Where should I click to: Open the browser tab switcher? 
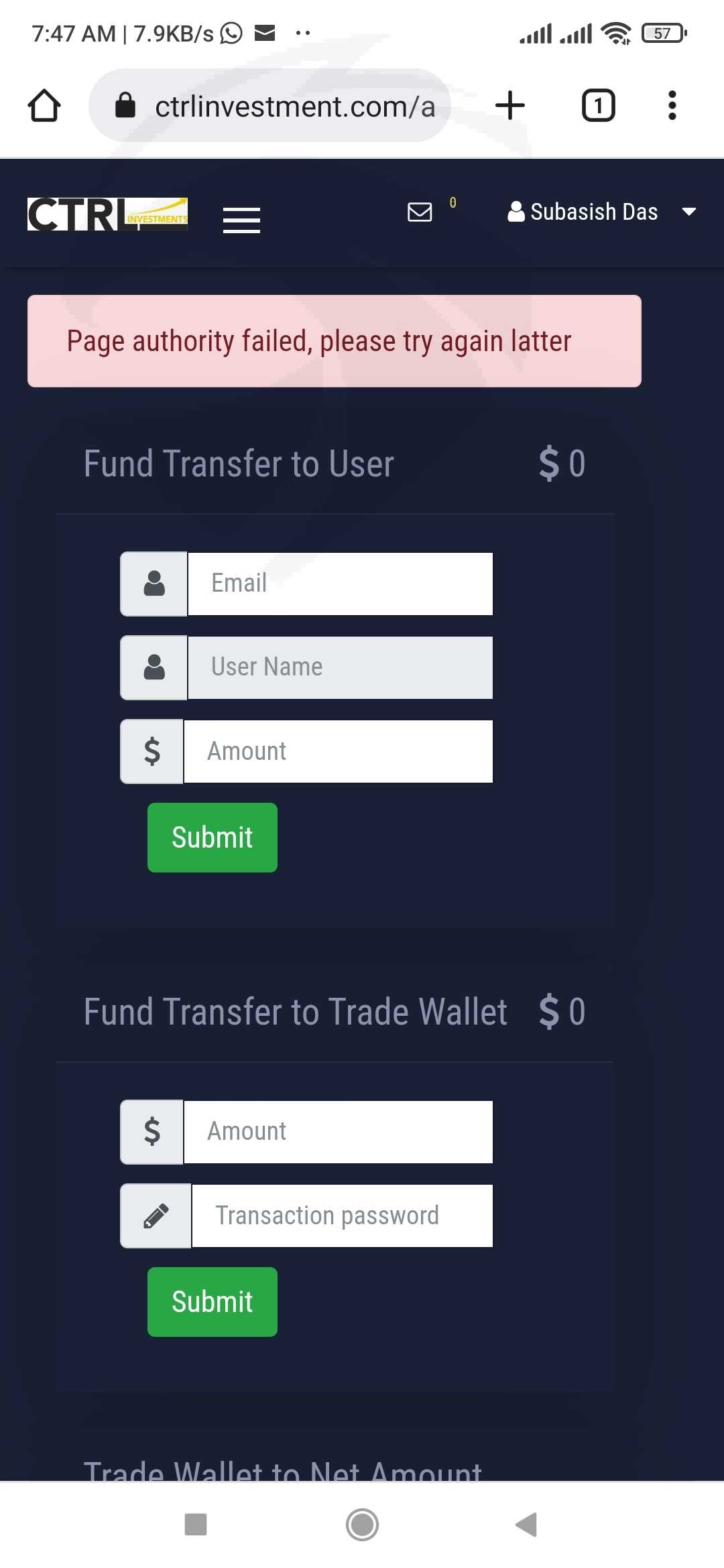pos(598,105)
